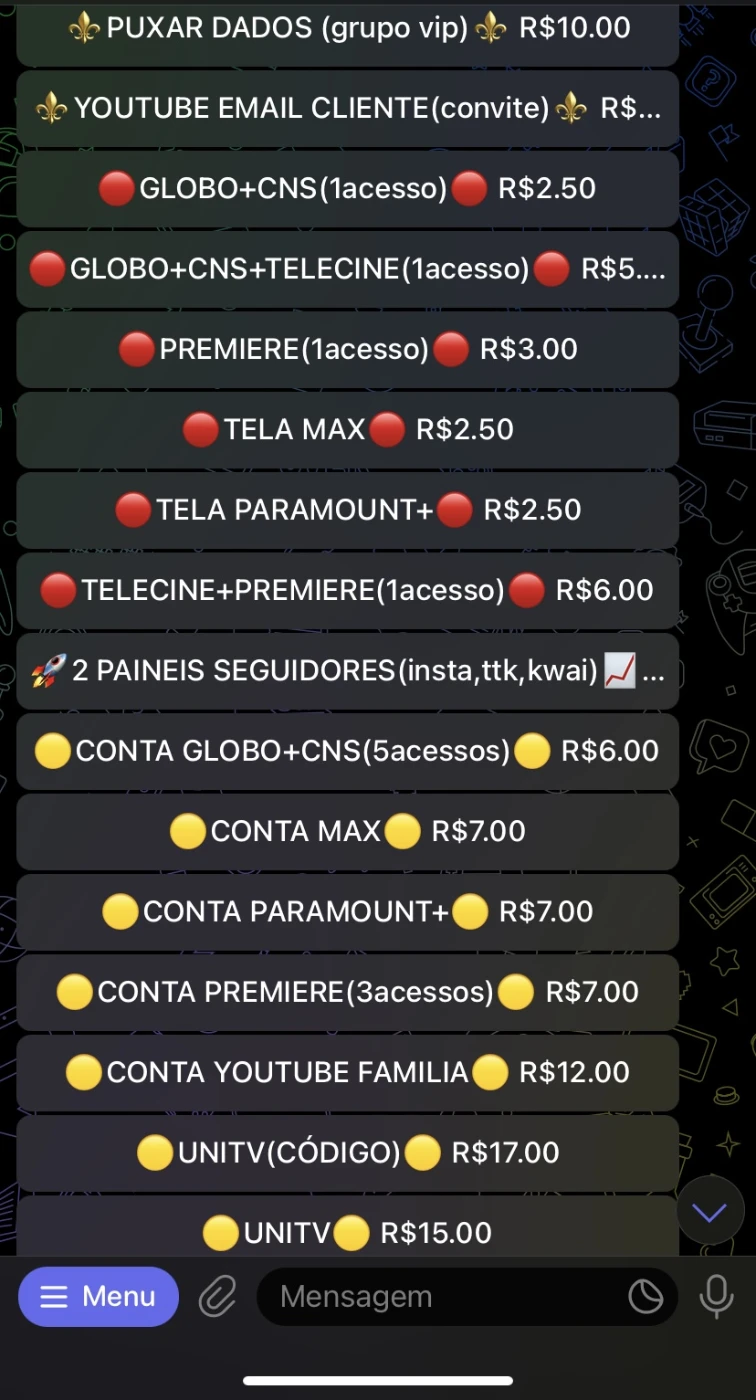The height and width of the screenshot is (1400, 756).
Task: Select YOUTUBE EMAIL CLIENTE (convite) option
Action: pyautogui.click(x=347, y=108)
